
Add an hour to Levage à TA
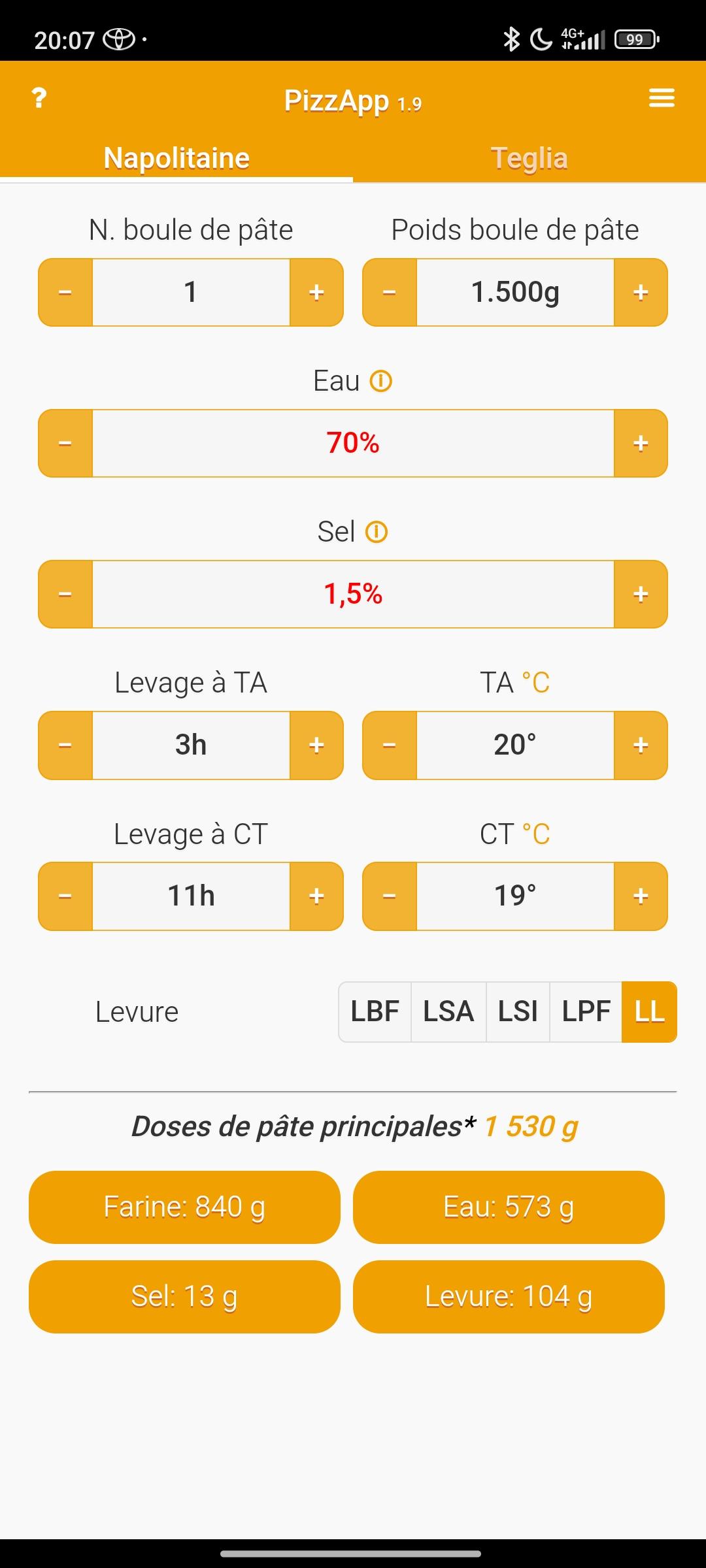pyautogui.click(x=316, y=745)
